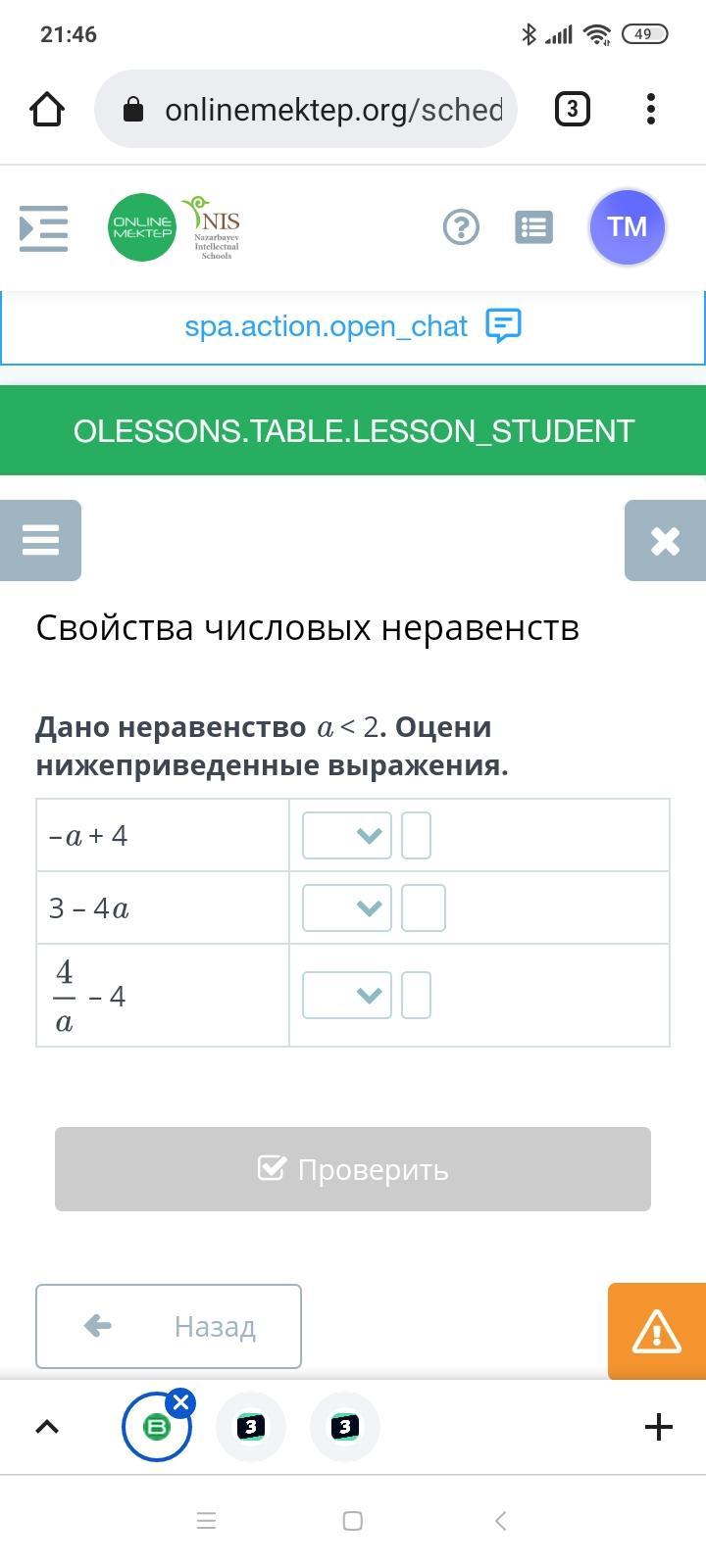Image resolution: width=706 pixels, height=1568 pixels.
Task: Close the lesson with the X button
Action: click(665, 540)
